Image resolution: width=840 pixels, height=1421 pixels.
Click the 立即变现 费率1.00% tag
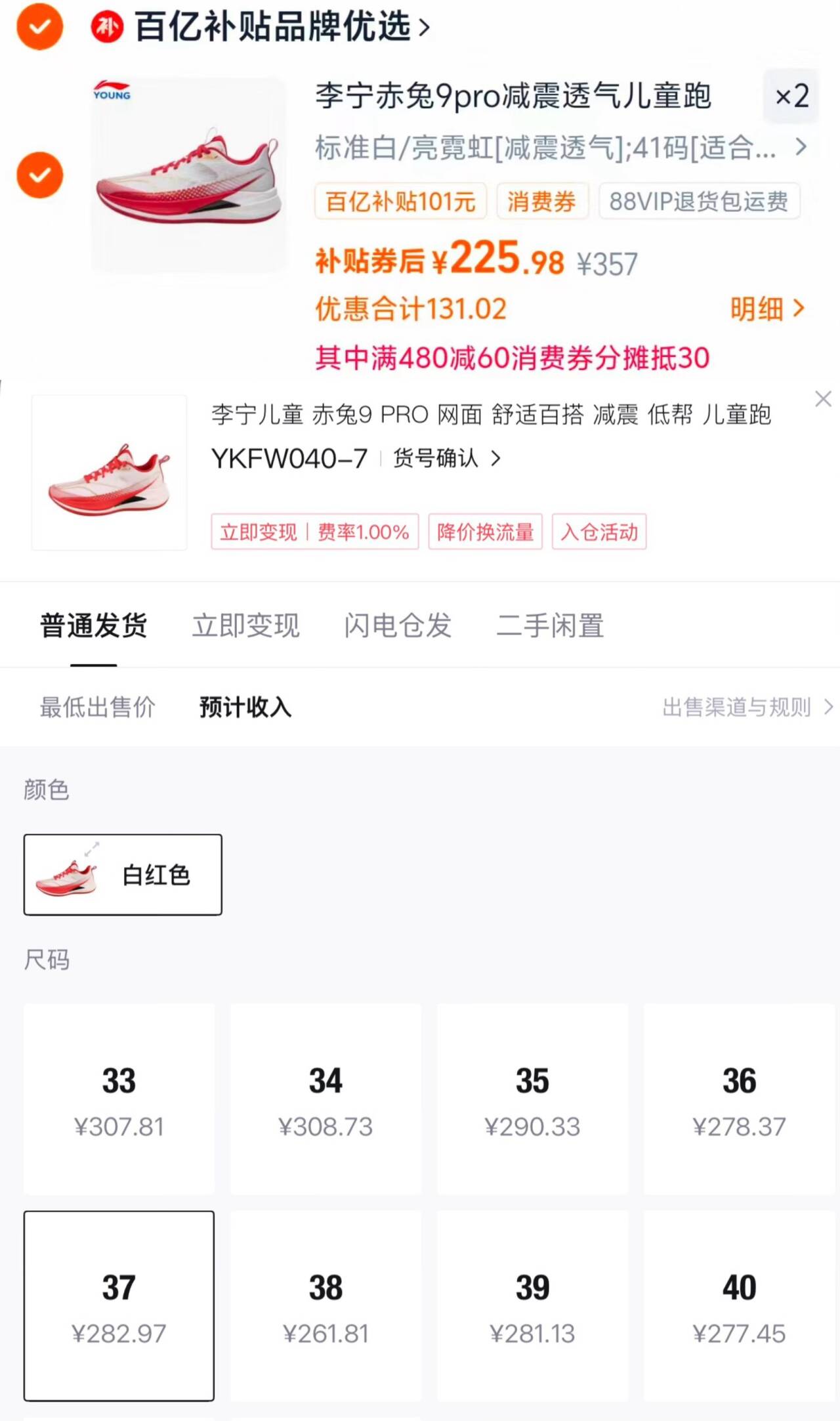pos(314,532)
